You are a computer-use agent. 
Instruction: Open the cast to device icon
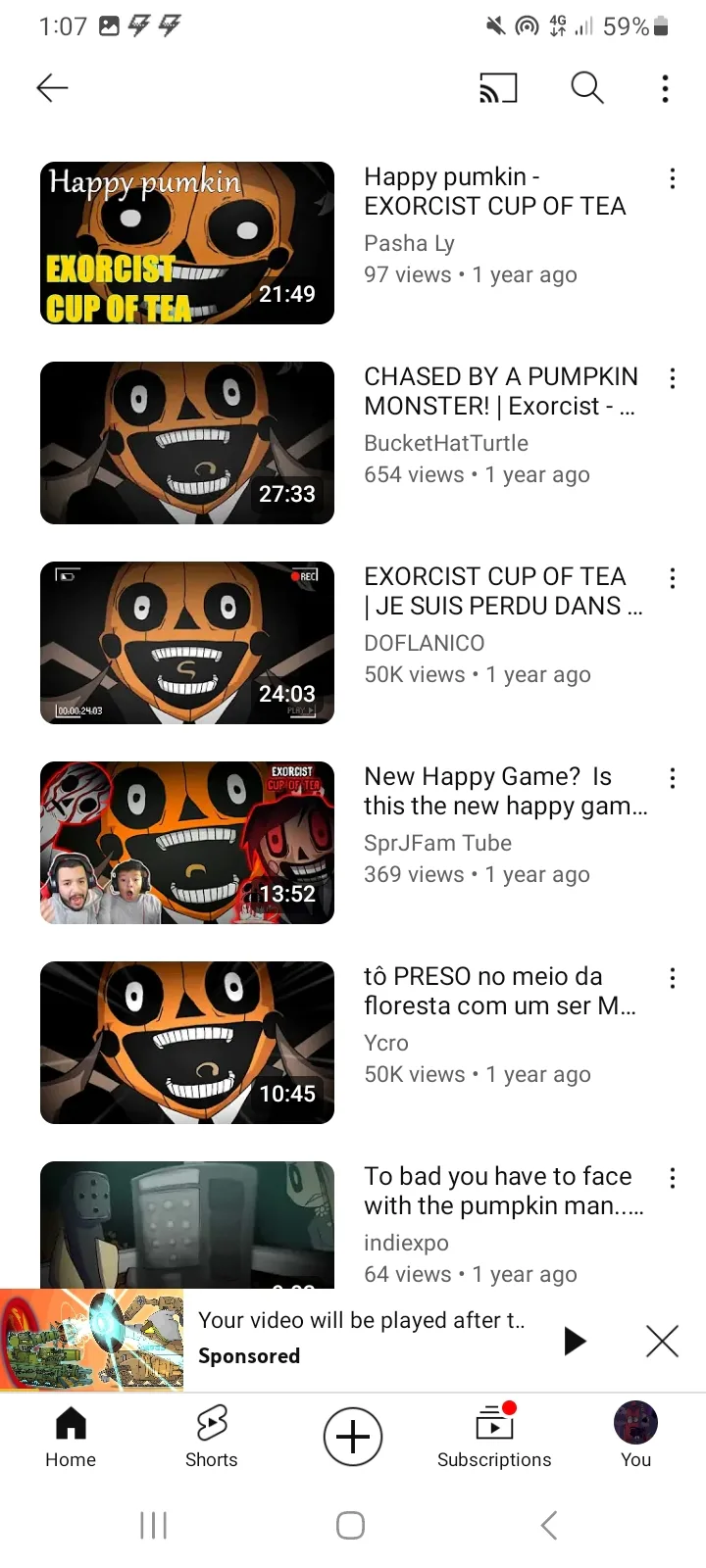[498, 88]
